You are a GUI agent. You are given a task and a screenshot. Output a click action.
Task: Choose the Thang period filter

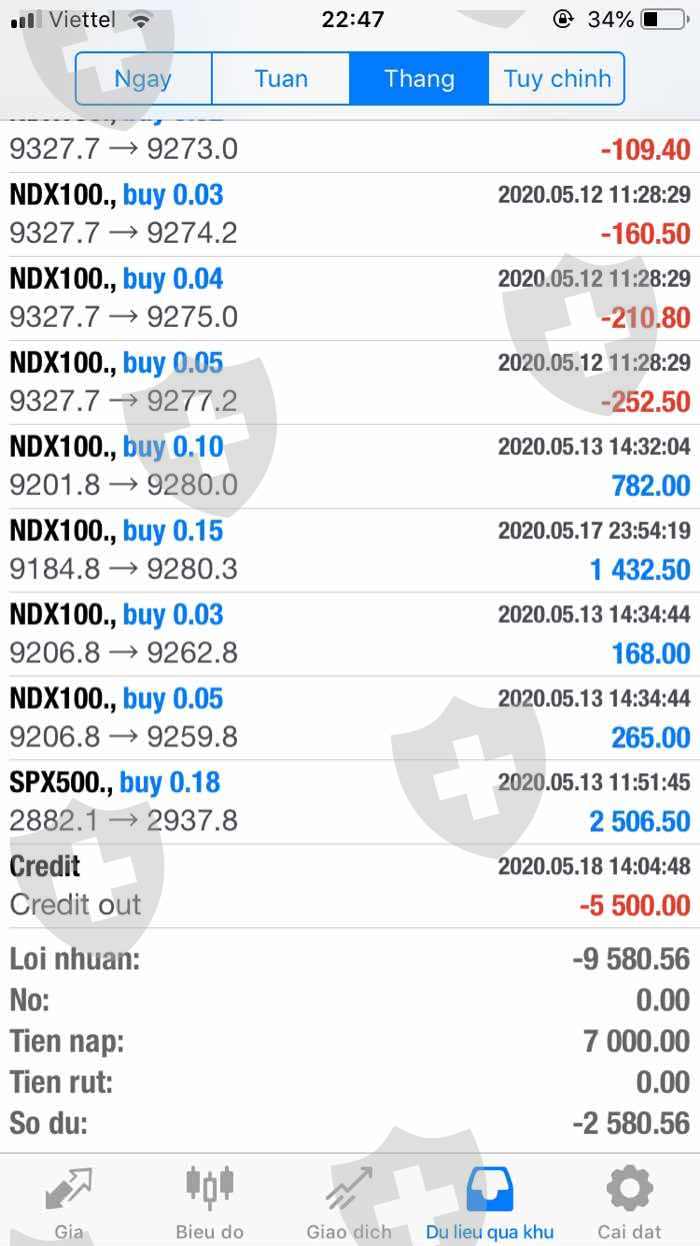419,79
